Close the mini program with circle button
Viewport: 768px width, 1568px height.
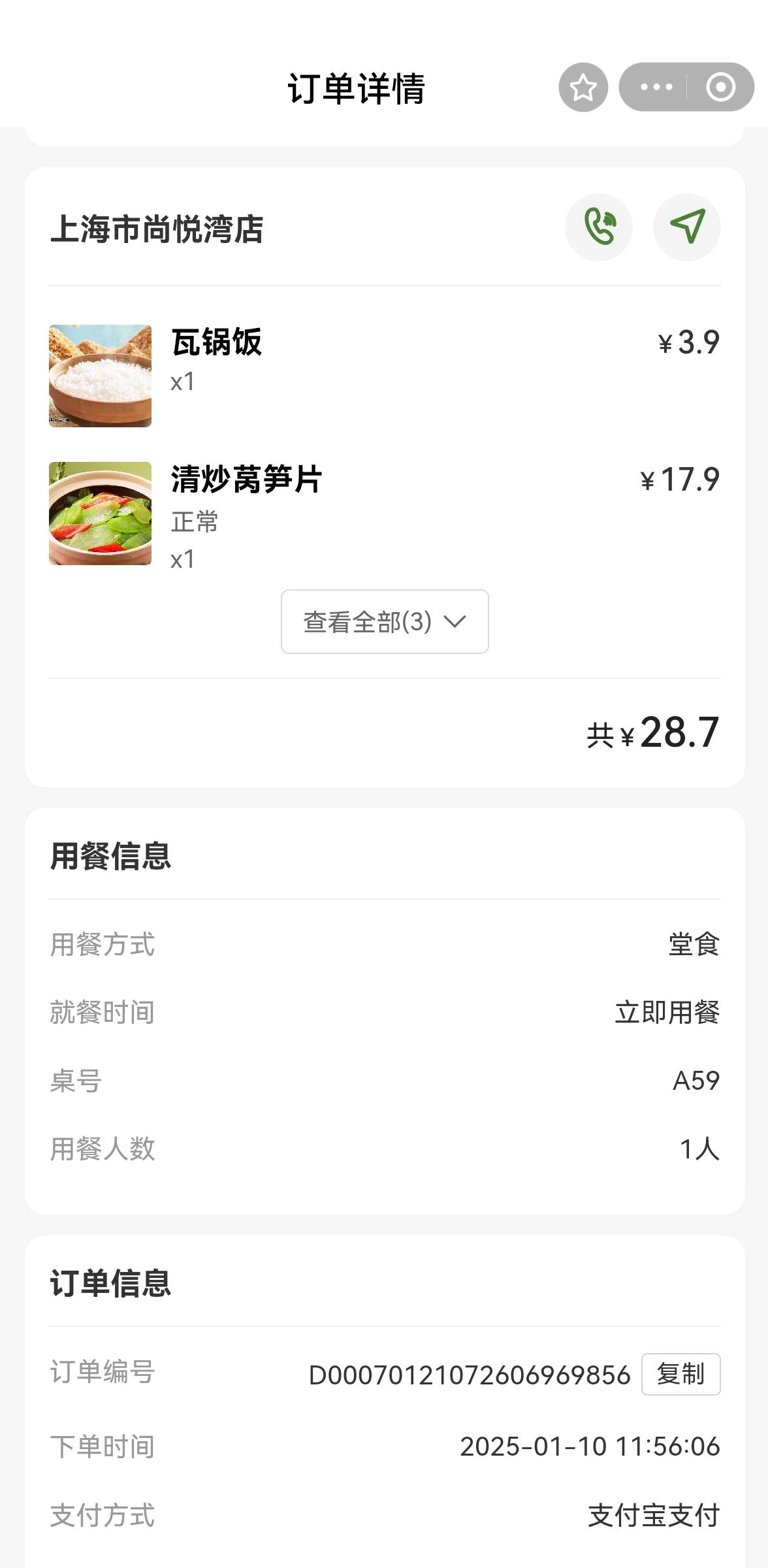click(721, 87)
